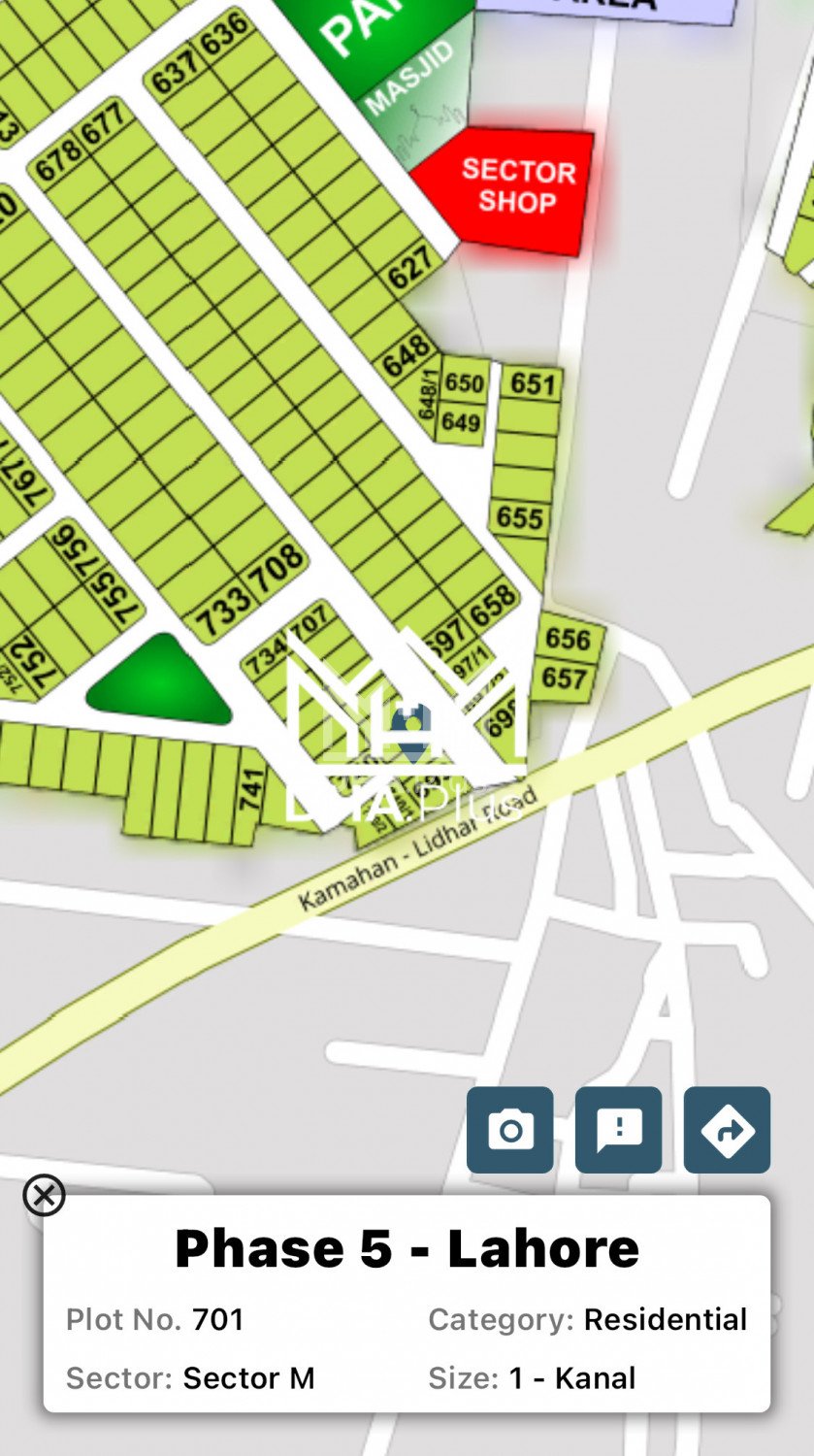Tap the camera screenshot button
Image resolution: width=814 pixels, height=1456 pixels.
509,1129
